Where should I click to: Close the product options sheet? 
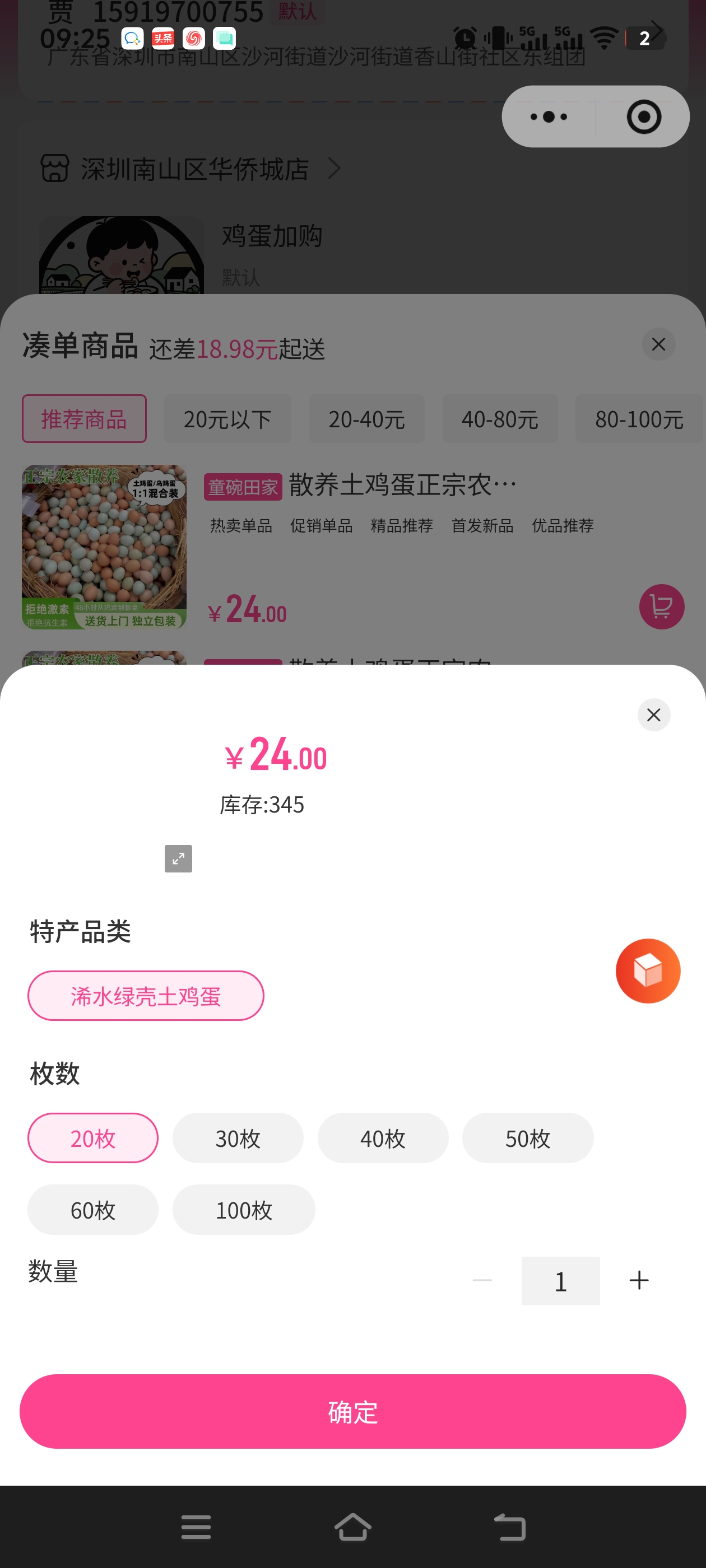click(x=654, y=715)
